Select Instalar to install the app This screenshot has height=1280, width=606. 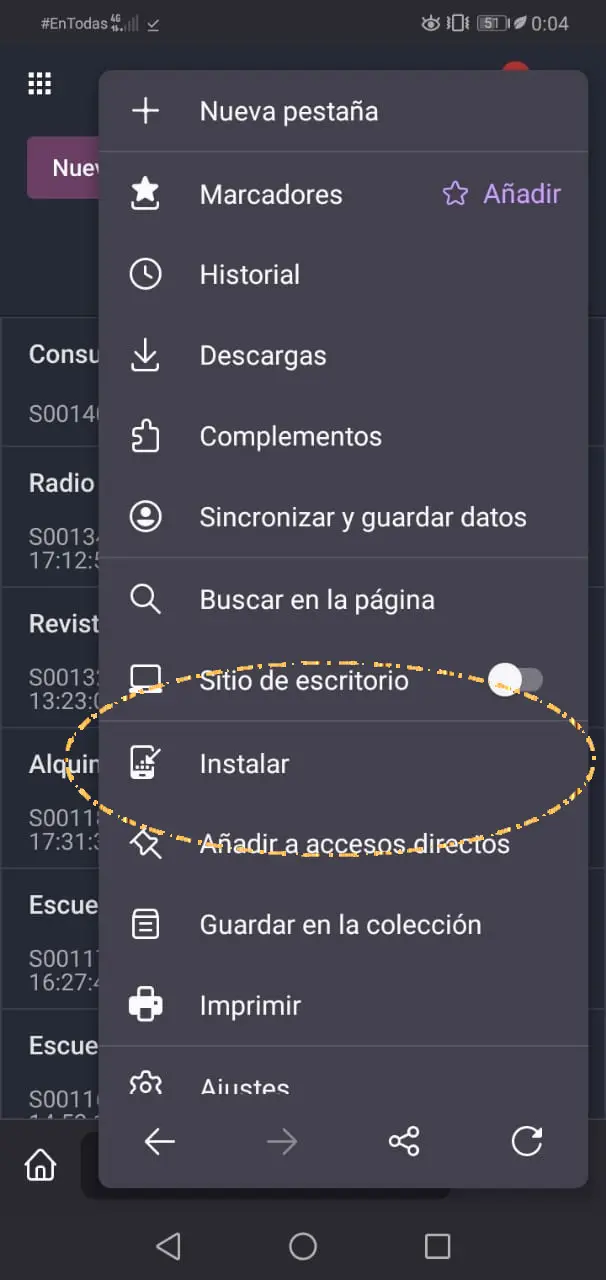(x=244, y=764)
